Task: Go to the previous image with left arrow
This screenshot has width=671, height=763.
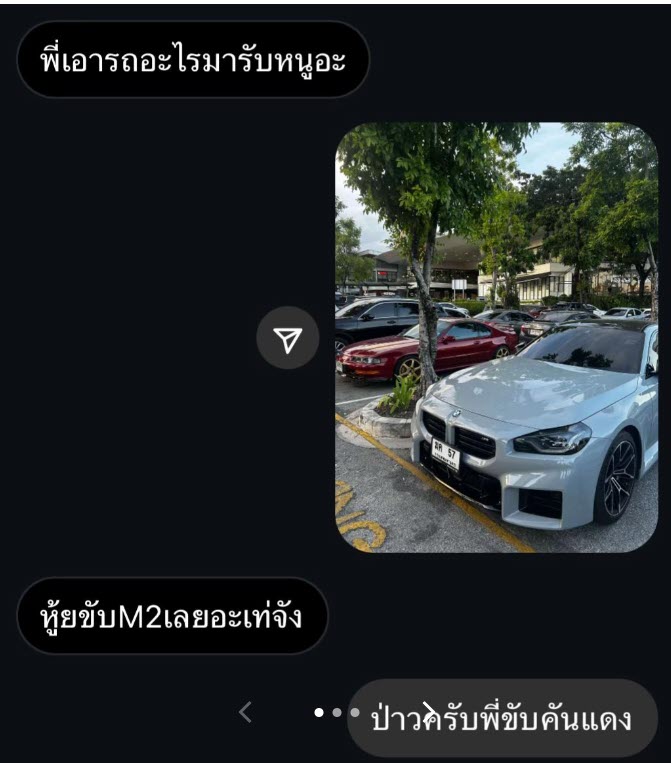Action: pos(246,712)
